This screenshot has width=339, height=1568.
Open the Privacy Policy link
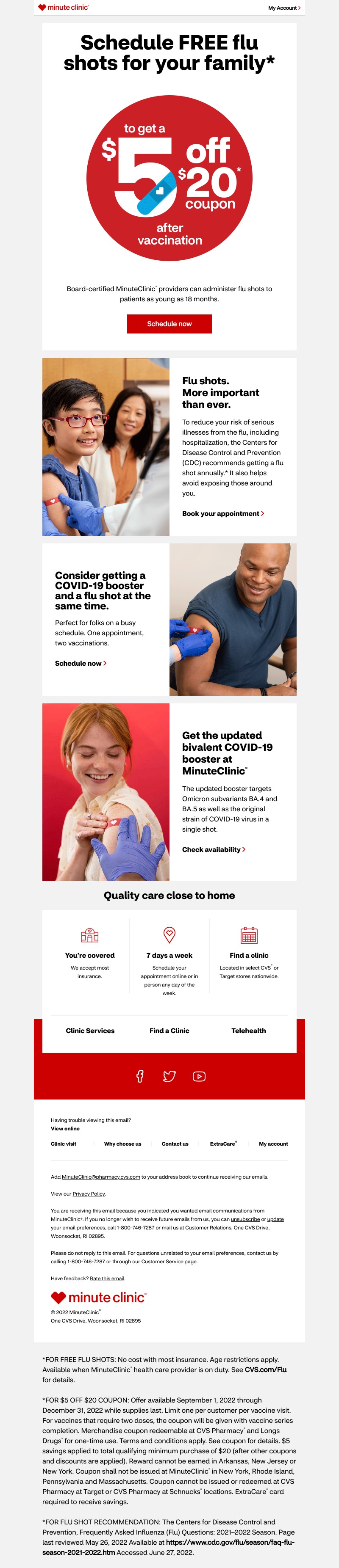(89, 1193)
